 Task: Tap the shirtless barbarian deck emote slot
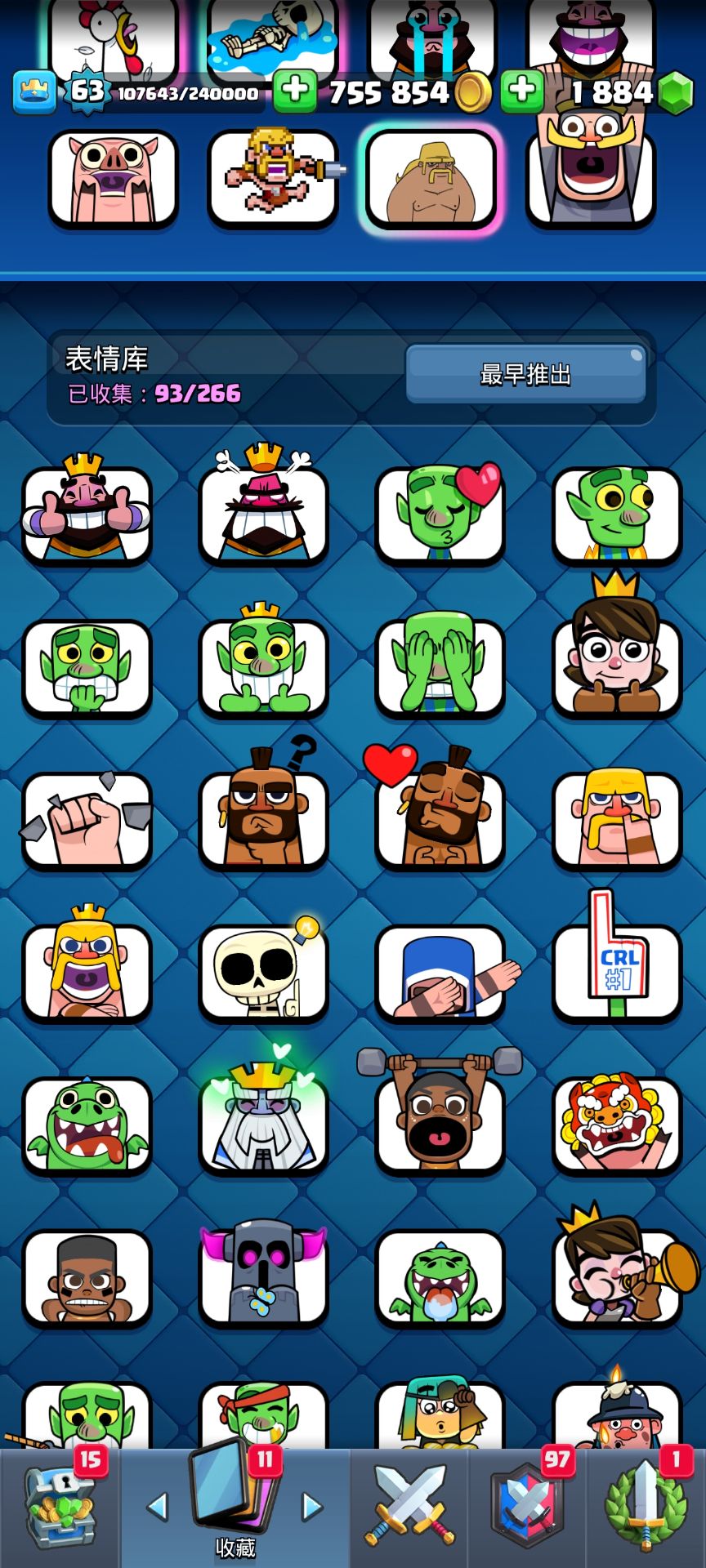(431, 178)
